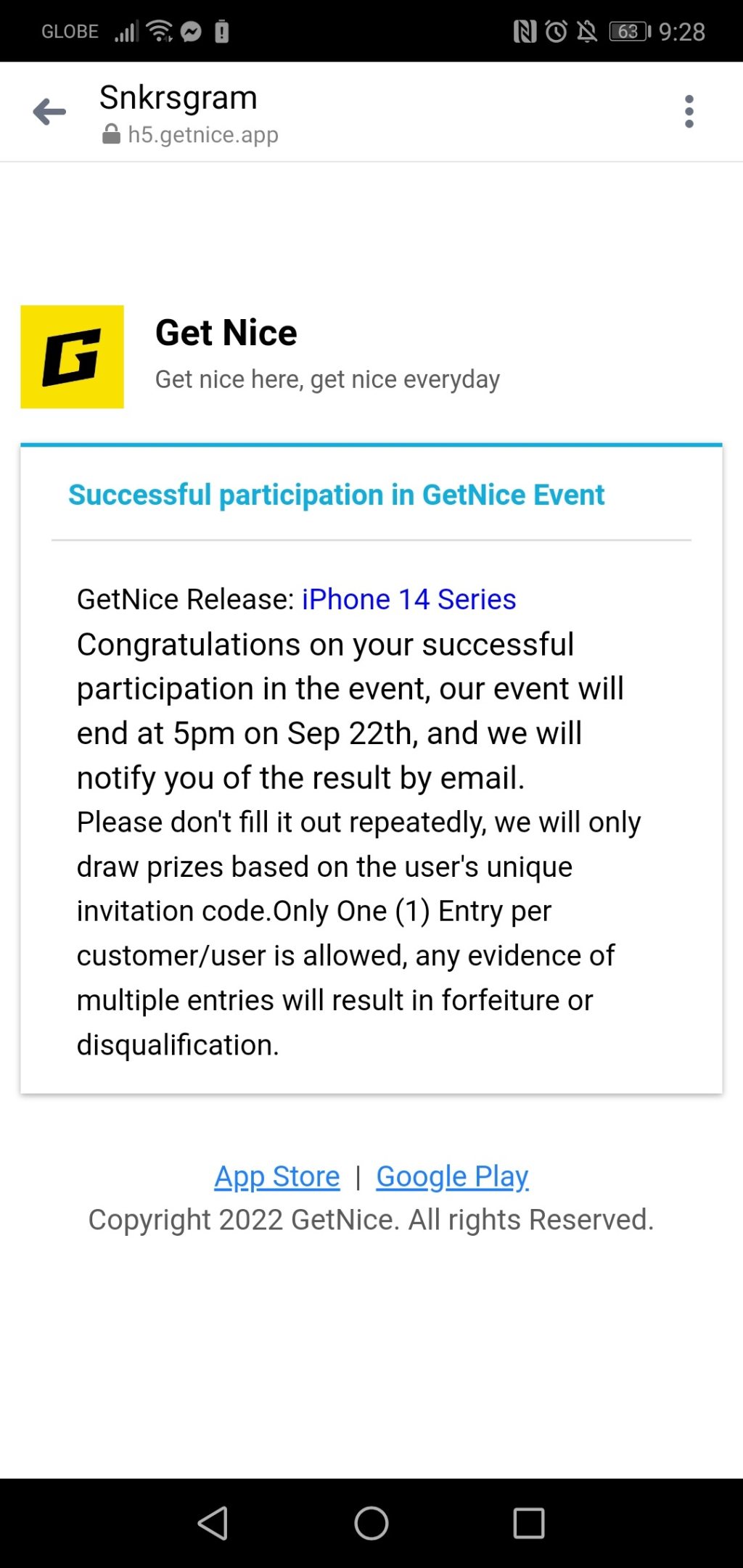Screen dimensions: 743x1568
Task: Go back using the header arrow
Action: (49, 112)
